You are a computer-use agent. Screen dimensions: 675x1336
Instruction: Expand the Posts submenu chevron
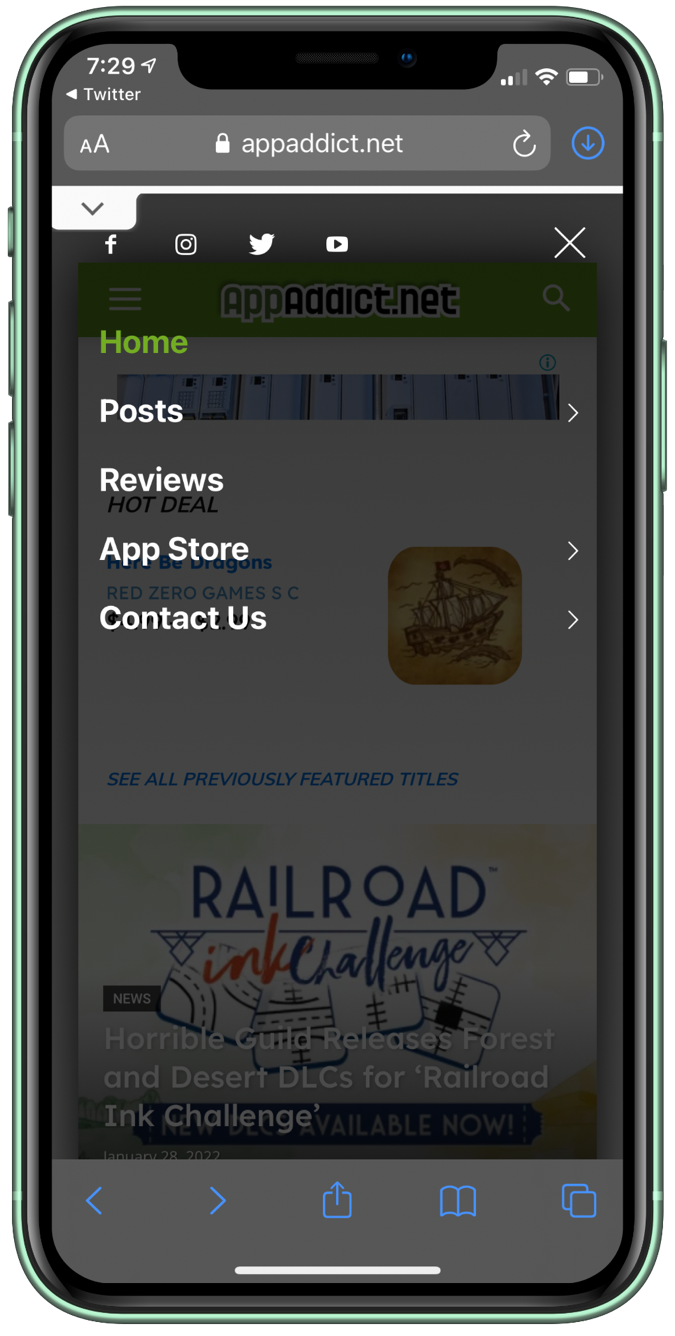(572, 412)
